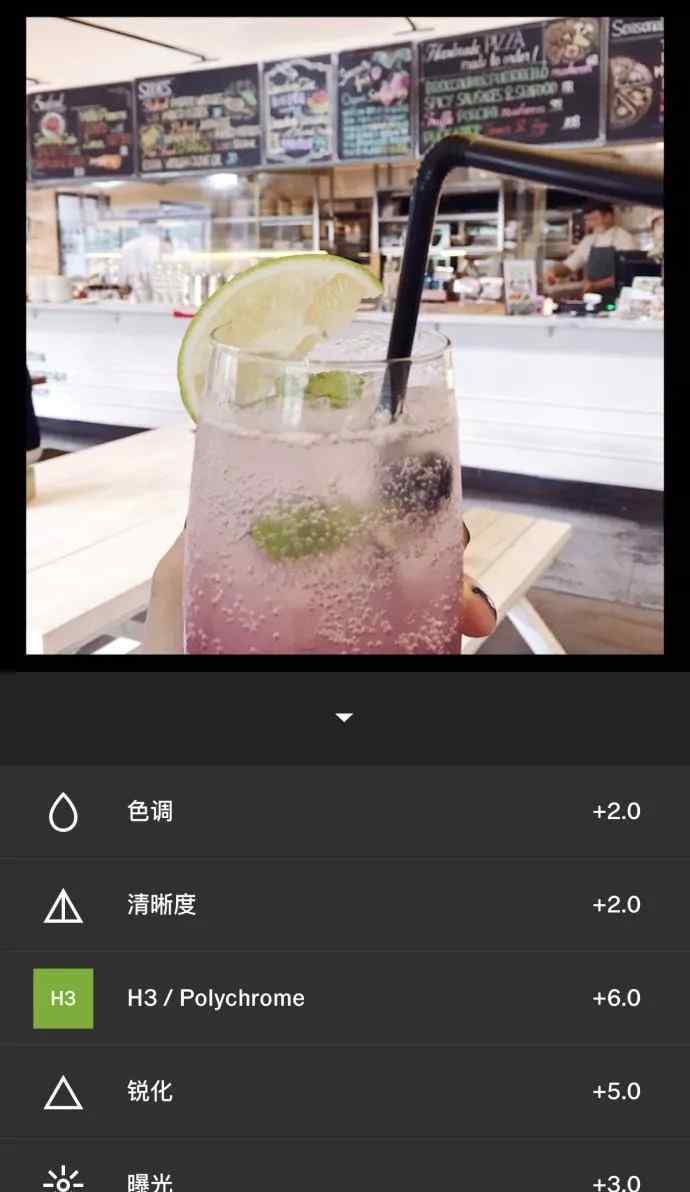Open the 曝光 exposure row
Screen dimensions: 690x1192
pyautogui.click(x=345, y=1166)
